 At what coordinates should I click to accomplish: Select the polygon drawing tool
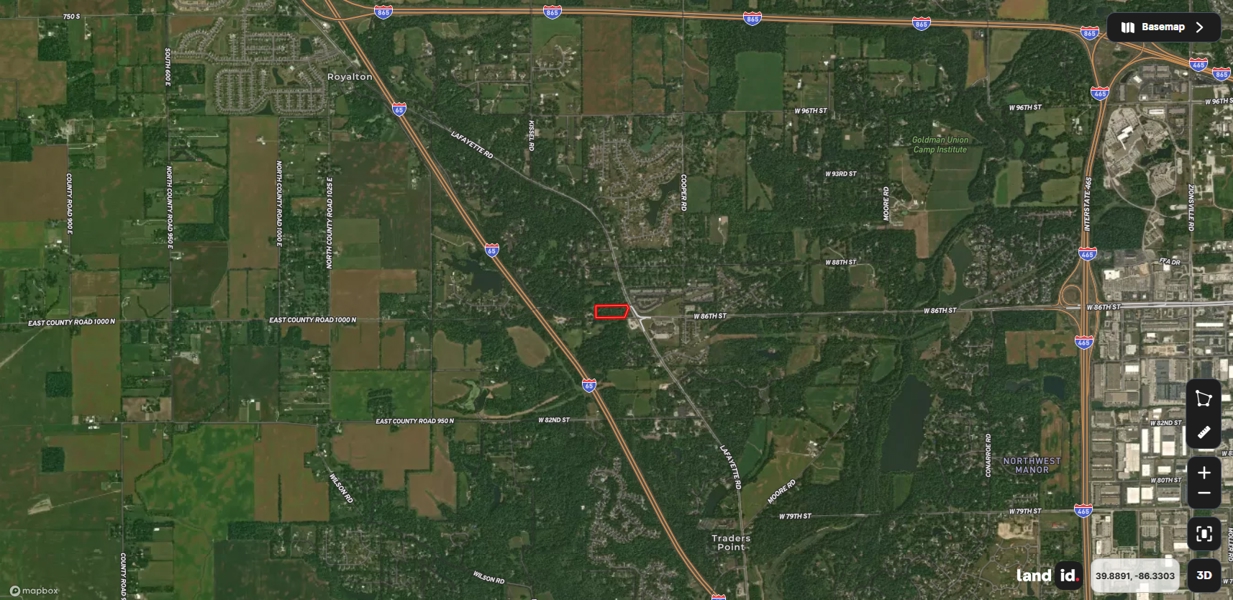point(1204,398)
